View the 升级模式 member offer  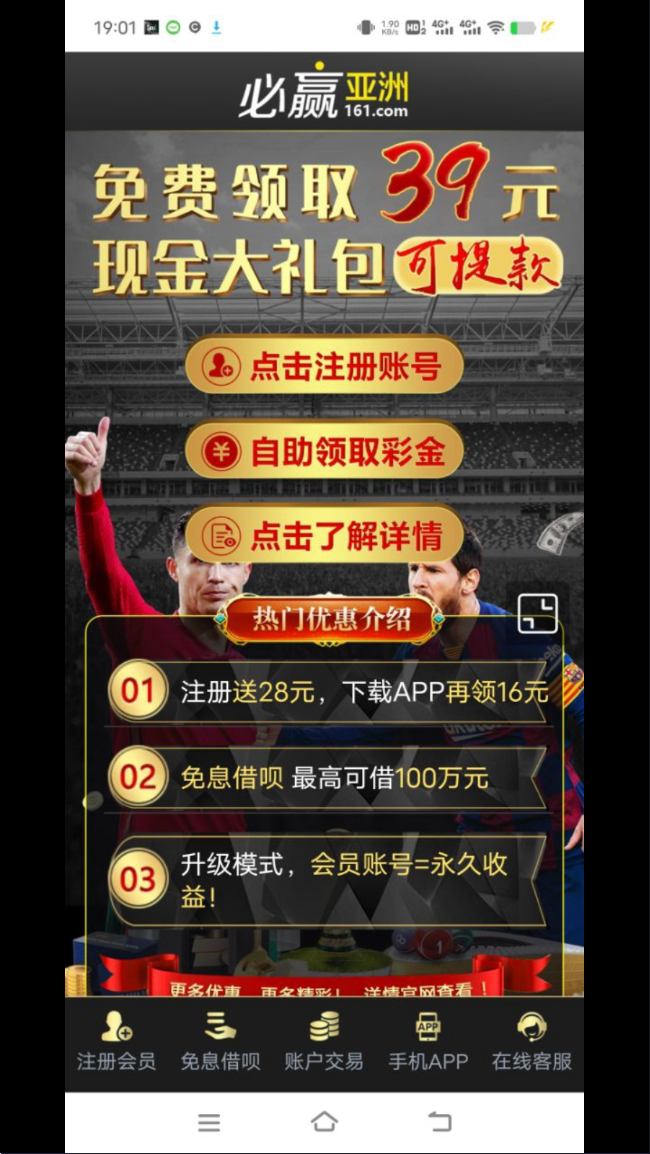tap(330, 880)
